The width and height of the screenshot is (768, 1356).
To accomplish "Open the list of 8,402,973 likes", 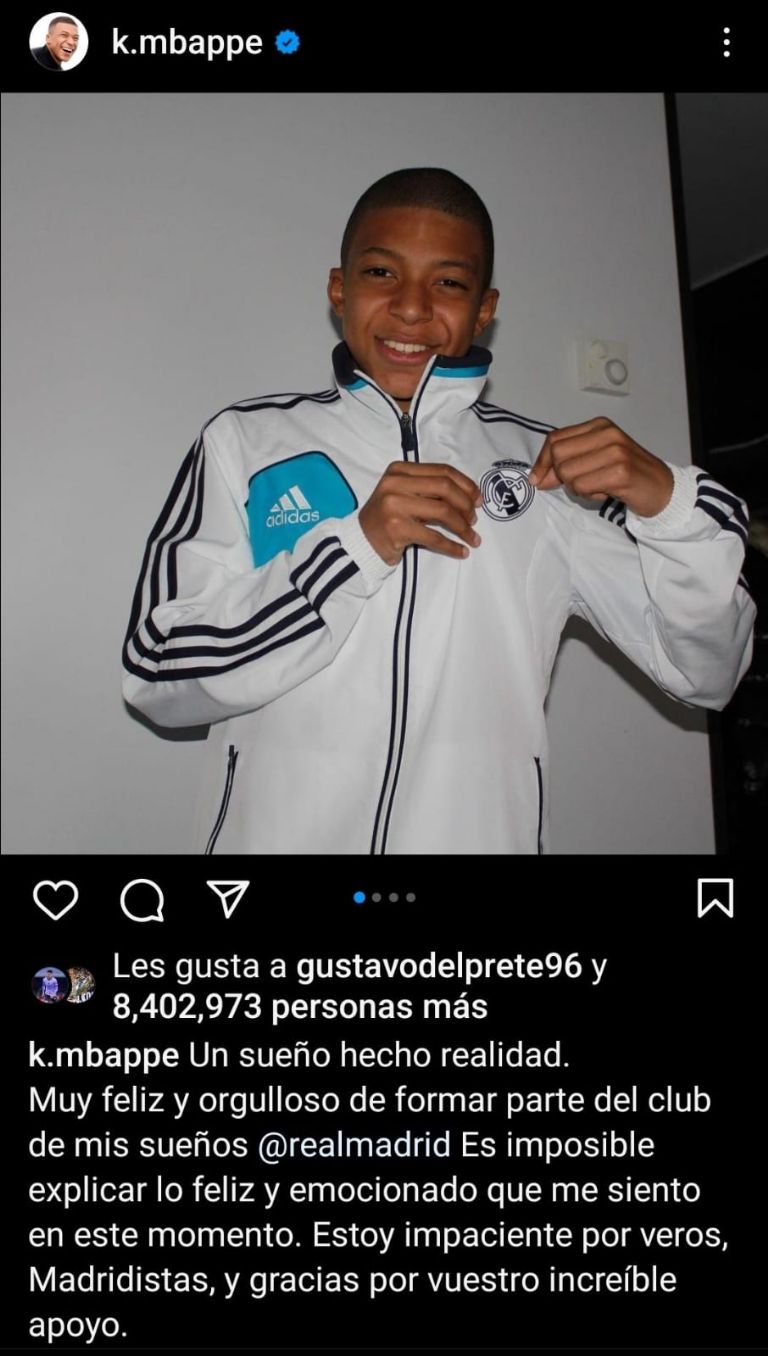I will click(300, 1007).
